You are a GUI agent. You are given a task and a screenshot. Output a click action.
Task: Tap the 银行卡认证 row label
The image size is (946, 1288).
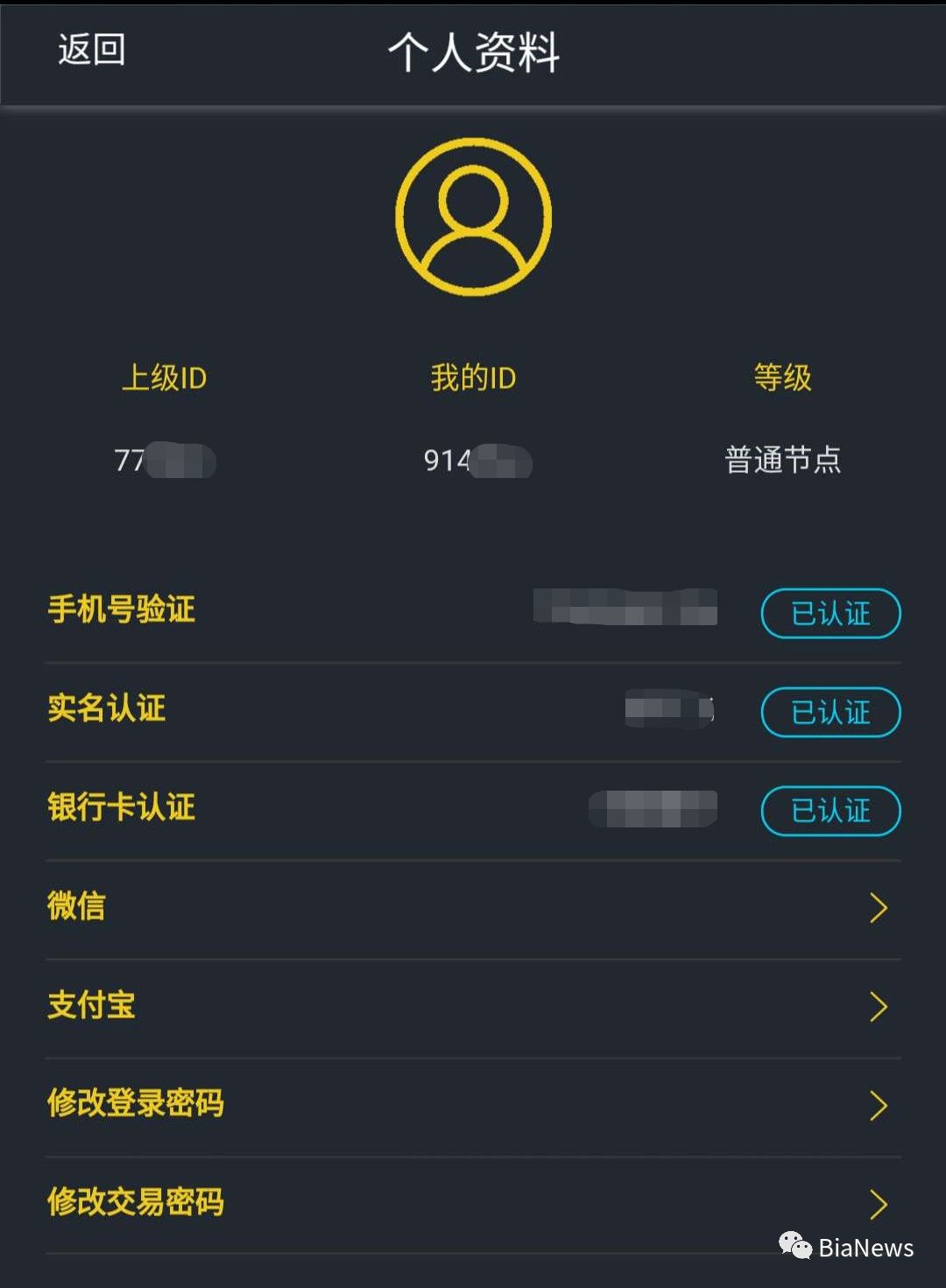[x=123, y=808]
